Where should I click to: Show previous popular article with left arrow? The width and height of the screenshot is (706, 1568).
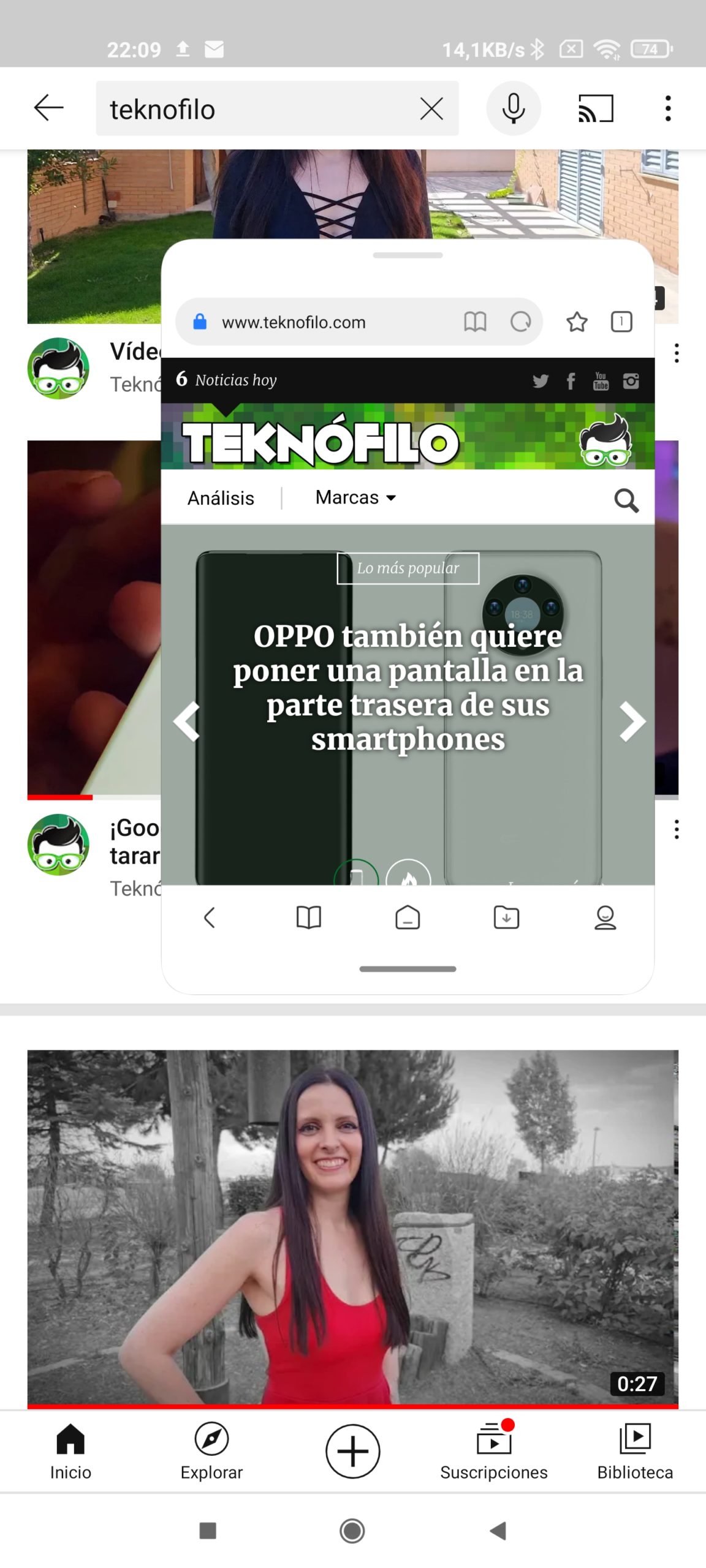(x=186, y=722)
